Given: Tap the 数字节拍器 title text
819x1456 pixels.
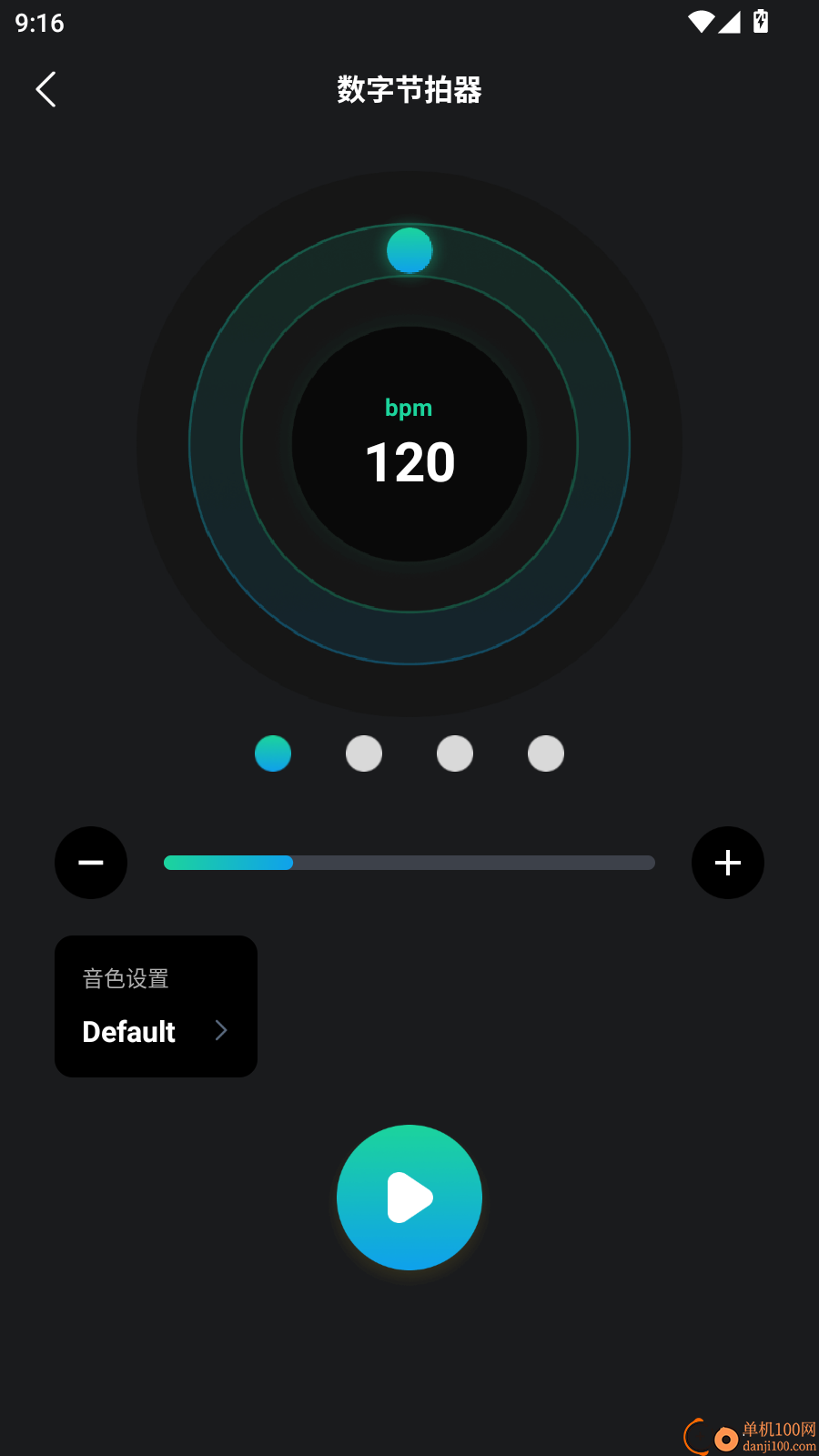Looking at the screenshot, I should click(409, 91).
